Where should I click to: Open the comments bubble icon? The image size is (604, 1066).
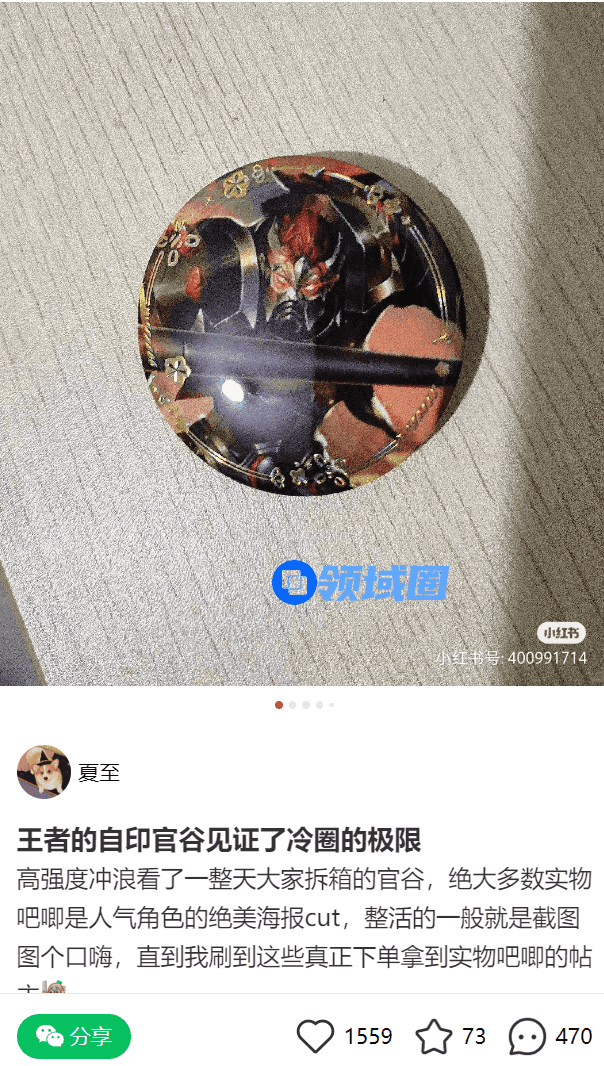pos(527,1036)
